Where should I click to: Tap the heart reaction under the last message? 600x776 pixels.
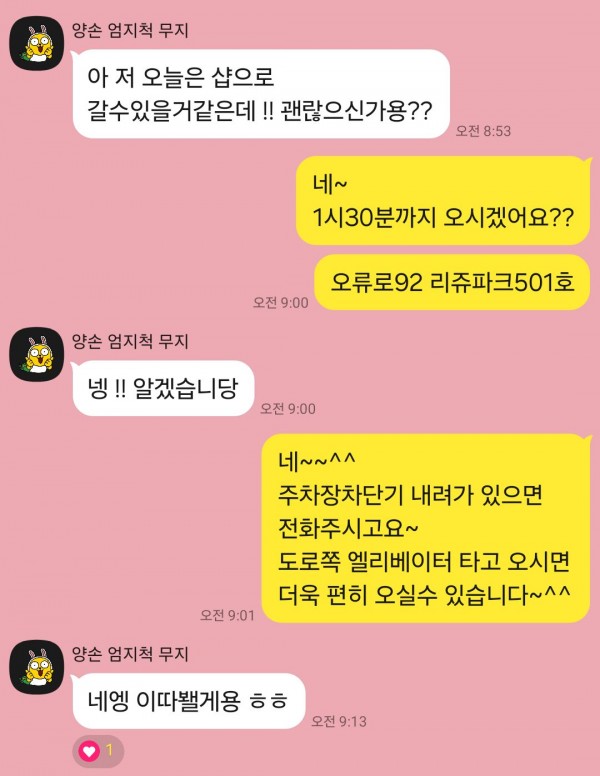[97, 749]
